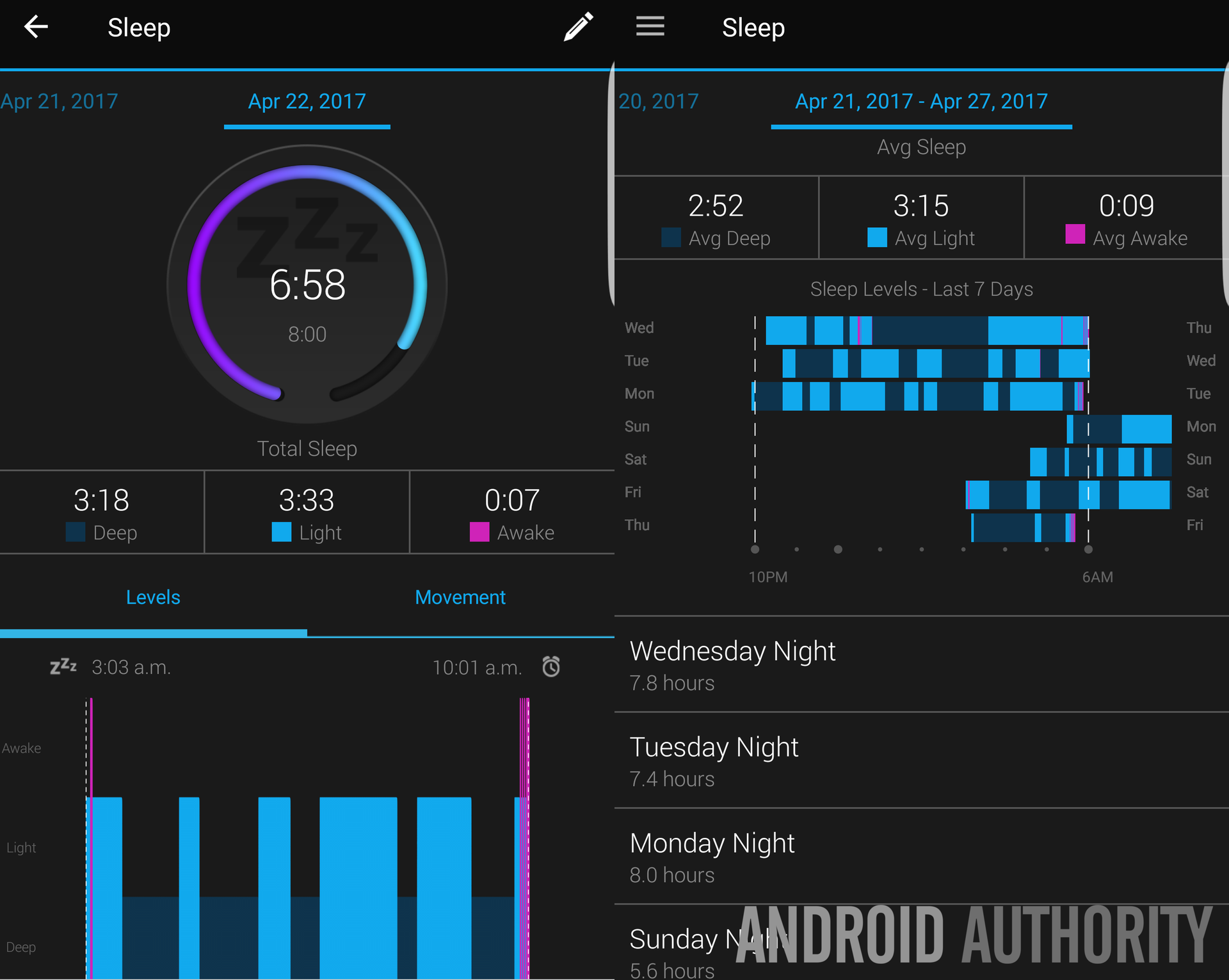The image size is (1229, 980).
Task: Select the Apr 21 - Apr 27, 2017 week tab
Action: (x=921, y=101)
